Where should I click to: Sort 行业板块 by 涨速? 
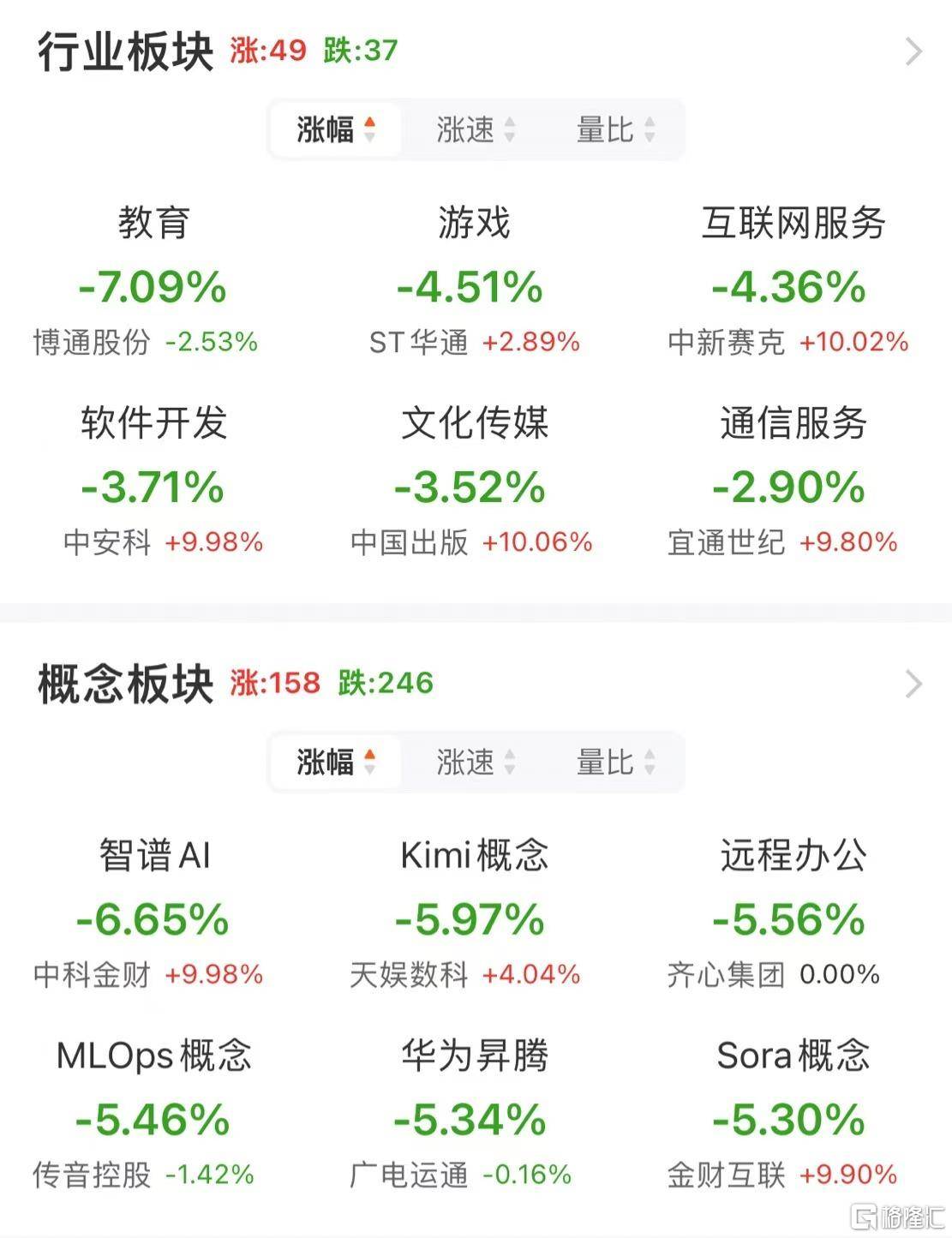click(x=475, y=130)
